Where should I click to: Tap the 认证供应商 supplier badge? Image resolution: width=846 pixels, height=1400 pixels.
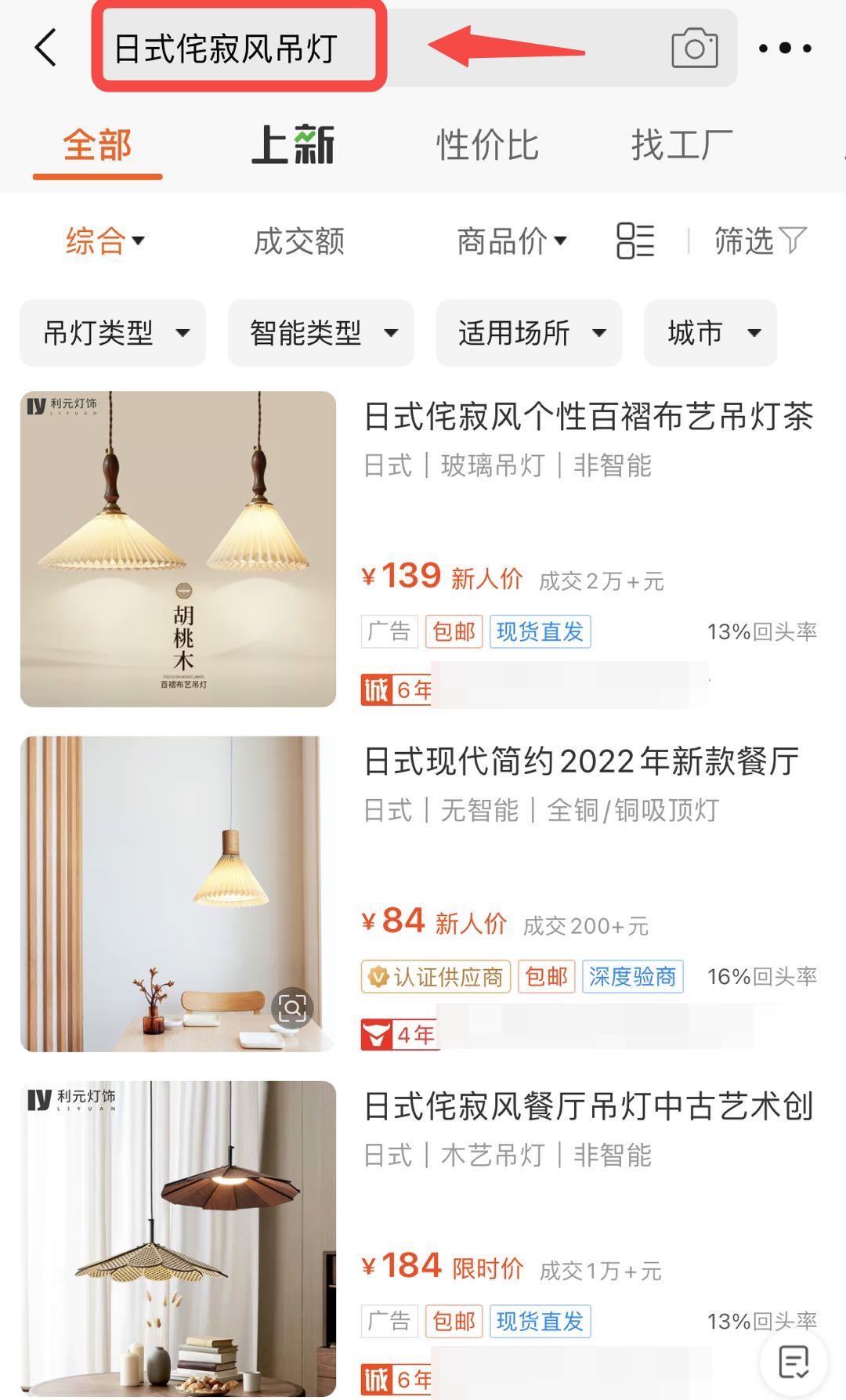coord(437,977)
